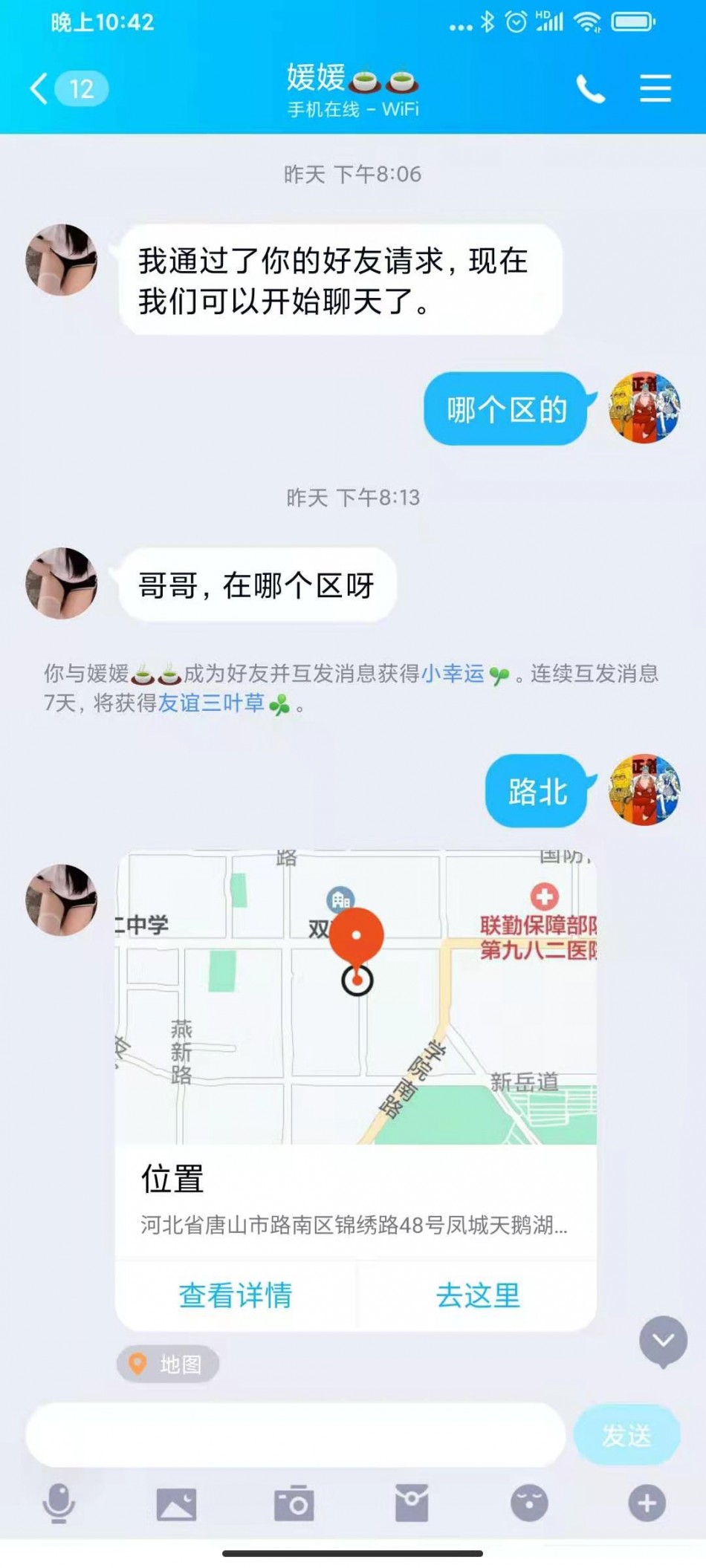This screenshot has width=706, height=1568.
Task: Open the shared location map card
Action: point(356,999)
